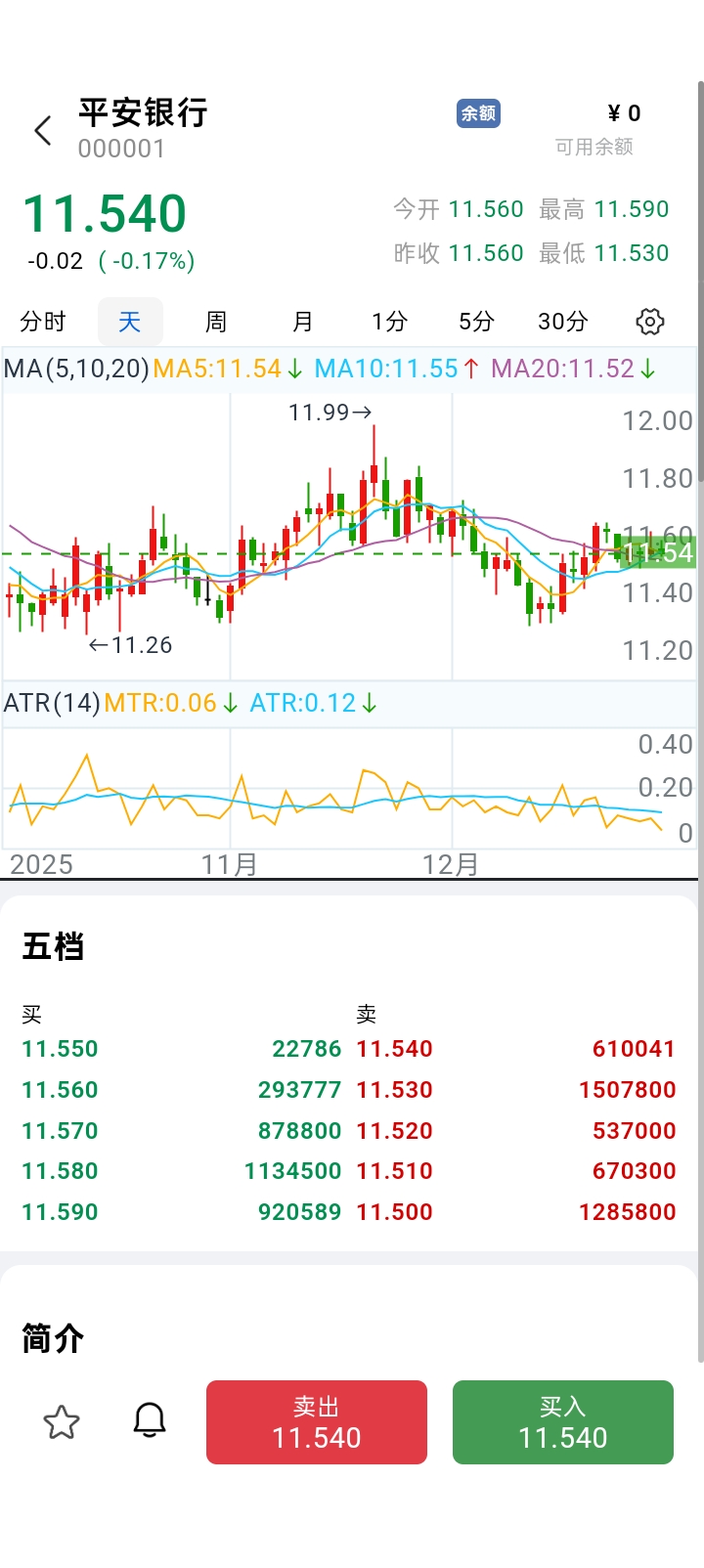
Task: Switch to the 5分 chart tab
Action: 476,322
